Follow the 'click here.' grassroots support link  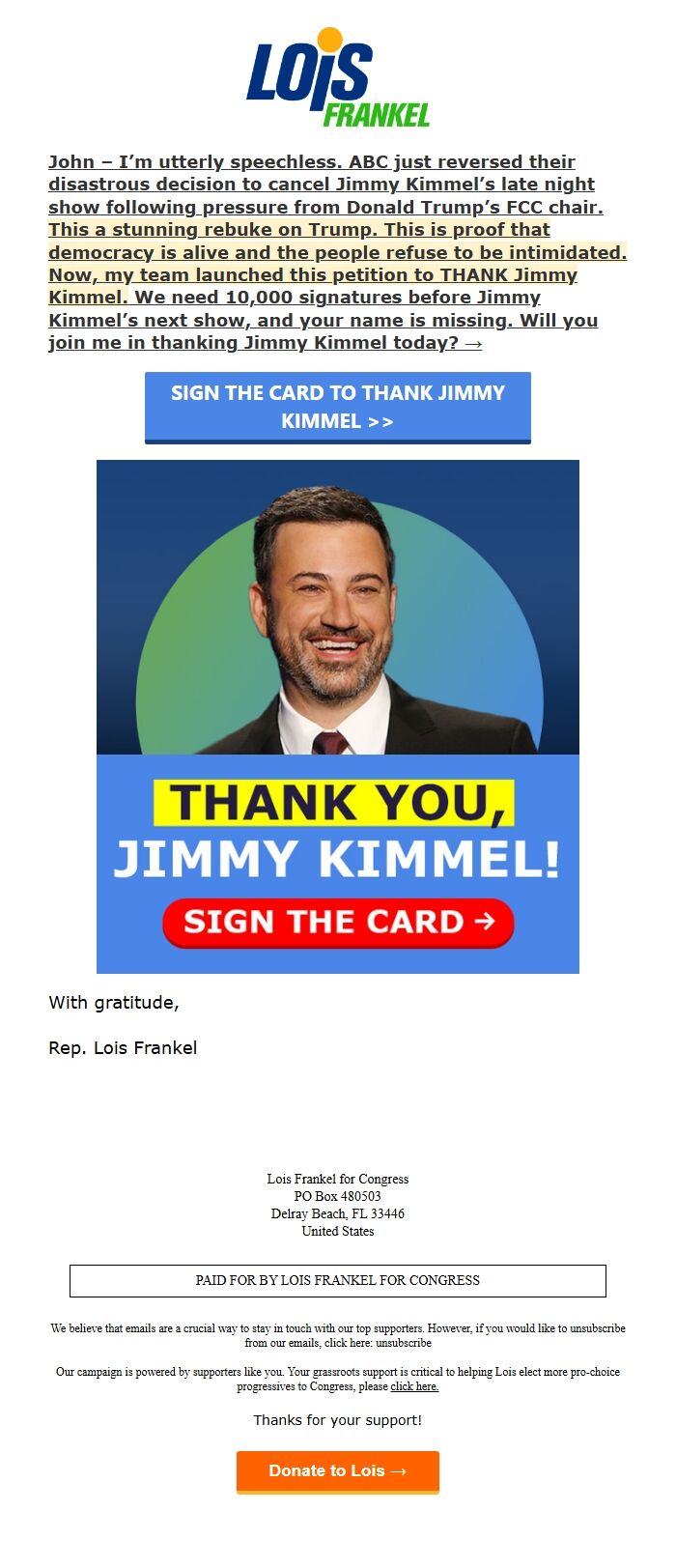tap(414, 1386)
